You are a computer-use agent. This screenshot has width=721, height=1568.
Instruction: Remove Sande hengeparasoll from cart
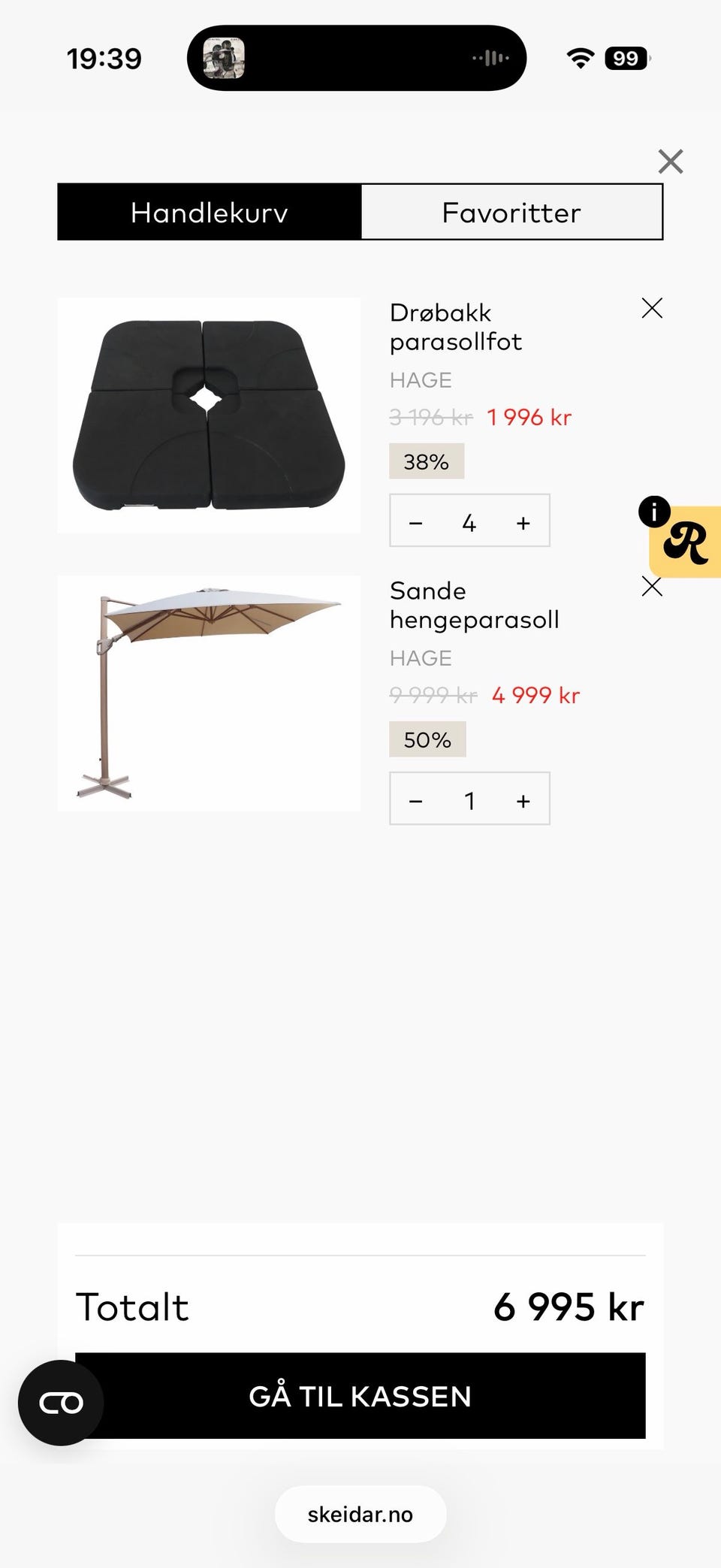coord(652,586)
